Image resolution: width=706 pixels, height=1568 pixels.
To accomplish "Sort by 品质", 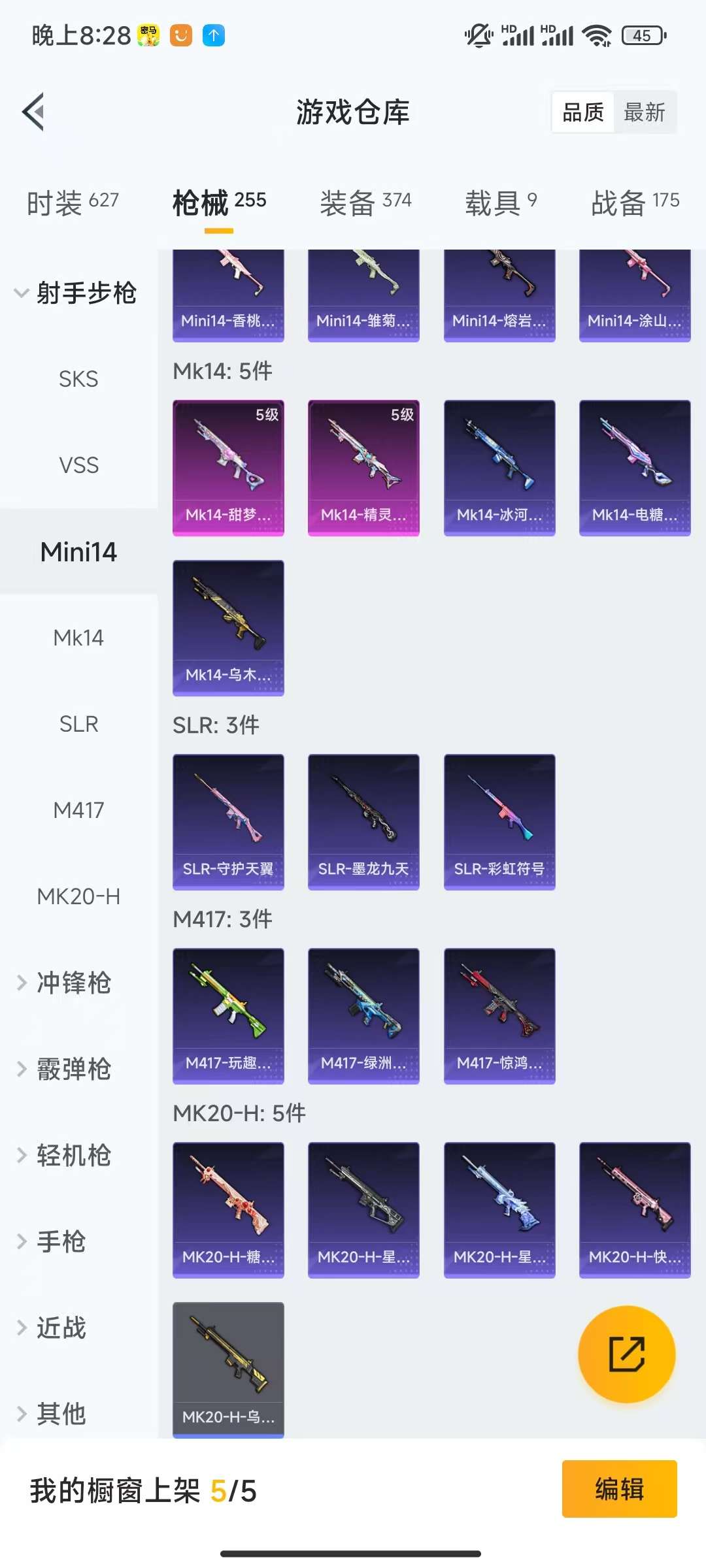I will tap(583, 112).
